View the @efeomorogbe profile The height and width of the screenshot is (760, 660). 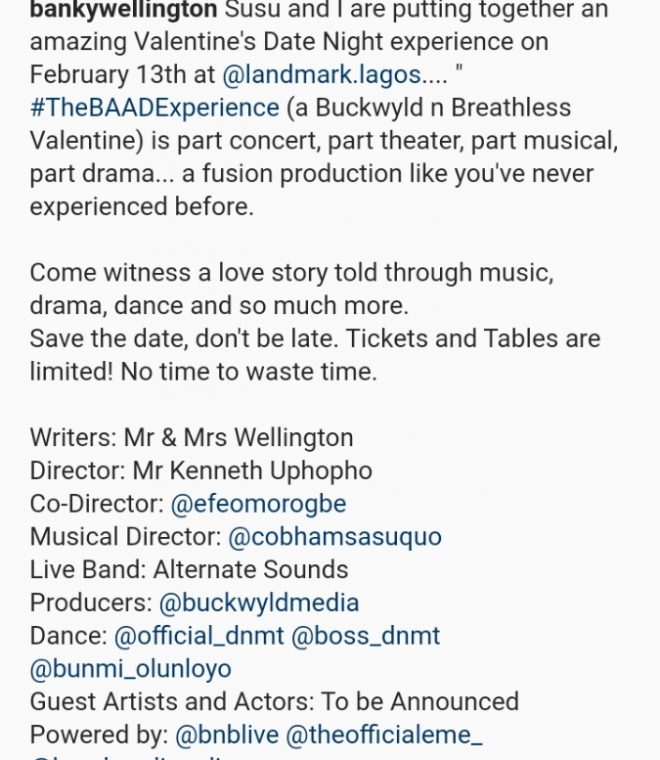tap(258, 503)
